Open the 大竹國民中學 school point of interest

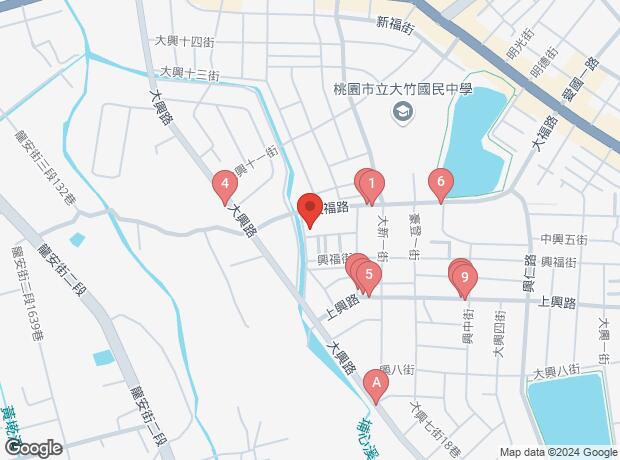pos(403,112)
